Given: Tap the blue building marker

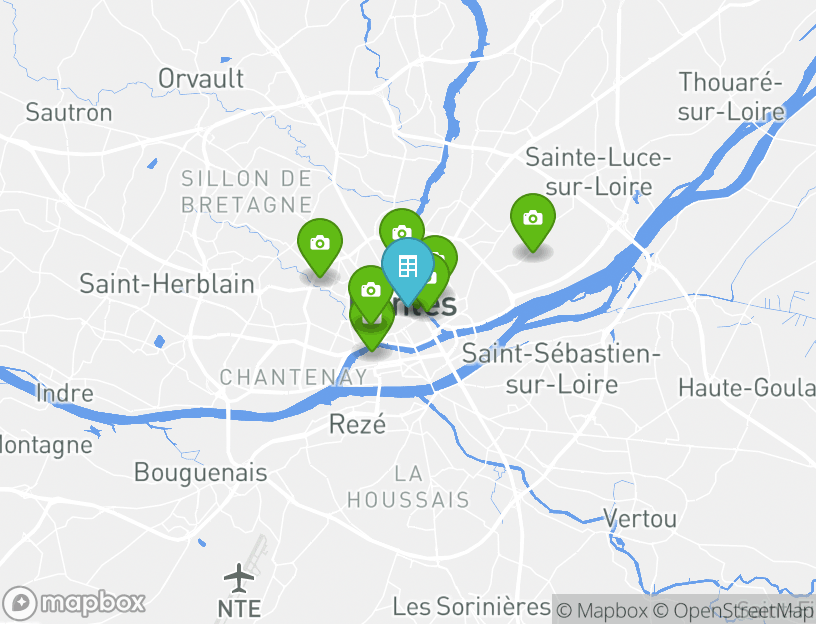Looking at the screenshot, I should 407,267.
